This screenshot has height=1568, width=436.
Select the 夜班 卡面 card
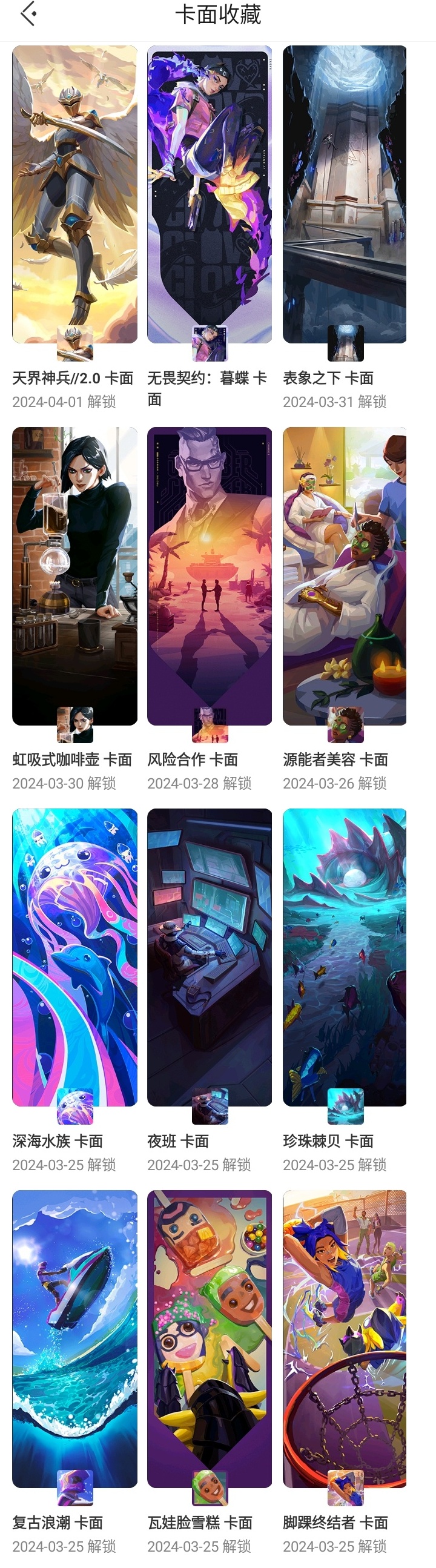pos(210,957)
